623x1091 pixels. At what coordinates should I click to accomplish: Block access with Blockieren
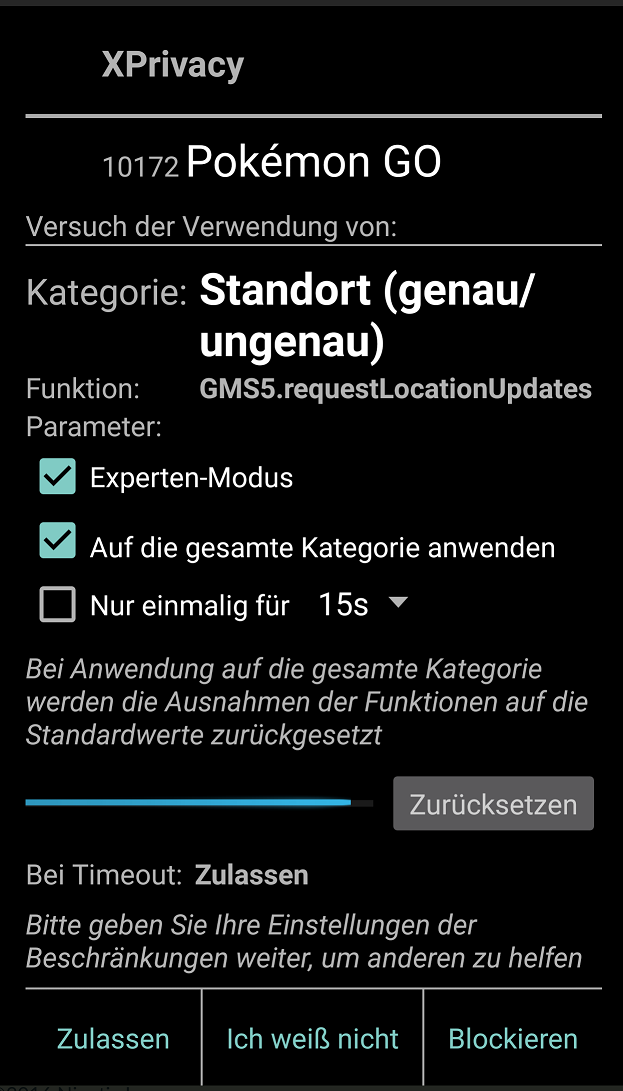513,1038
